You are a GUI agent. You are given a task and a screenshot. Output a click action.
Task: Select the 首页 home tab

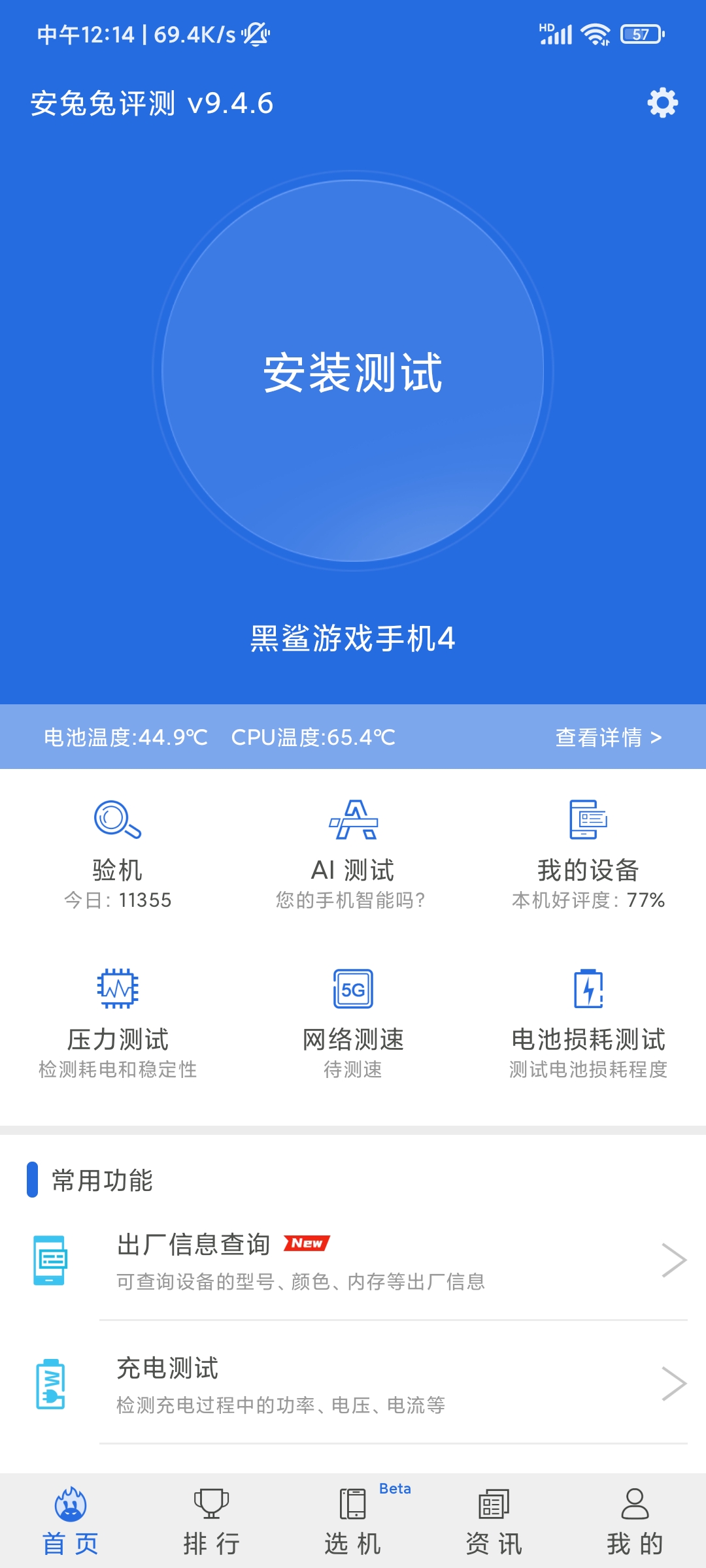pyautogui.click(x=71, y=1522)
